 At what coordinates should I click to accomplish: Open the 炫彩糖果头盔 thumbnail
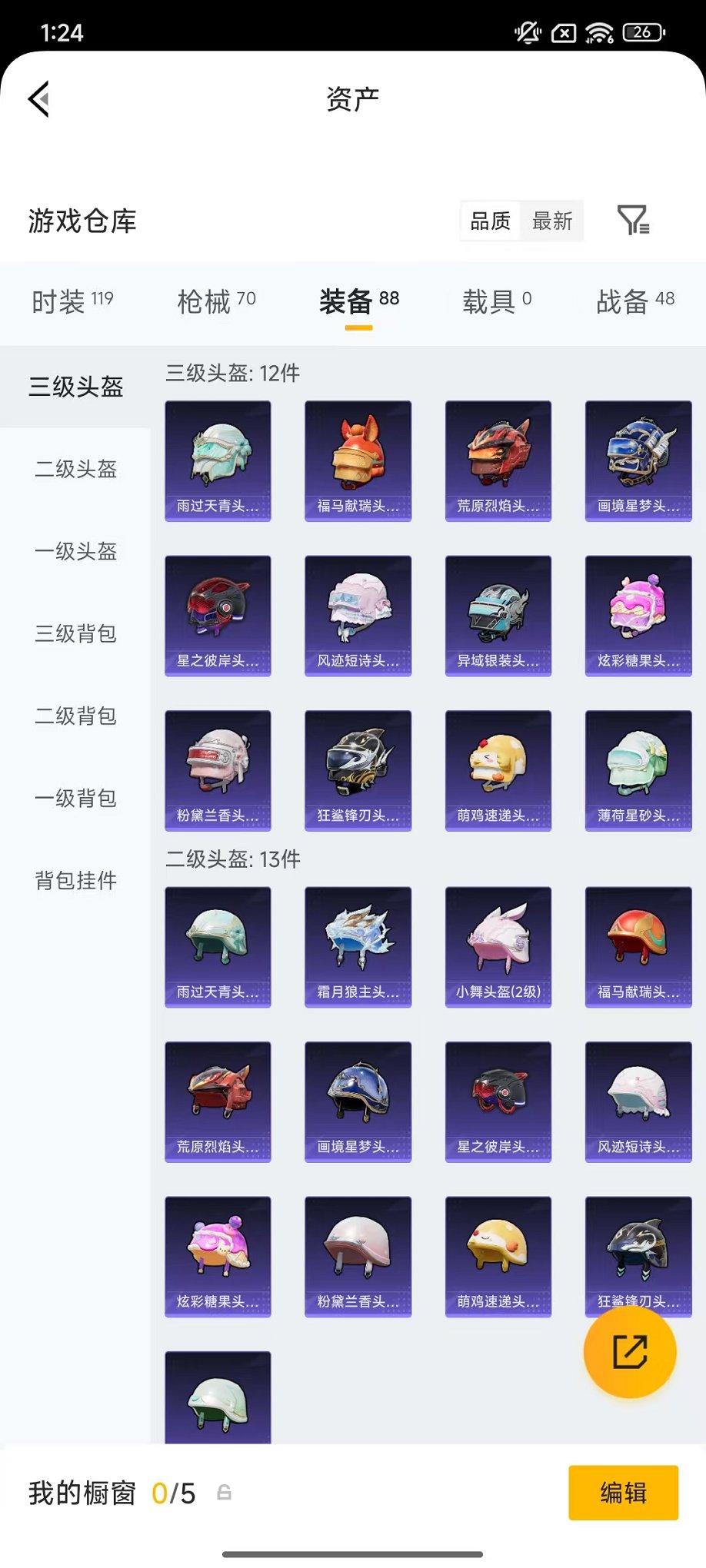coord(638,616)
